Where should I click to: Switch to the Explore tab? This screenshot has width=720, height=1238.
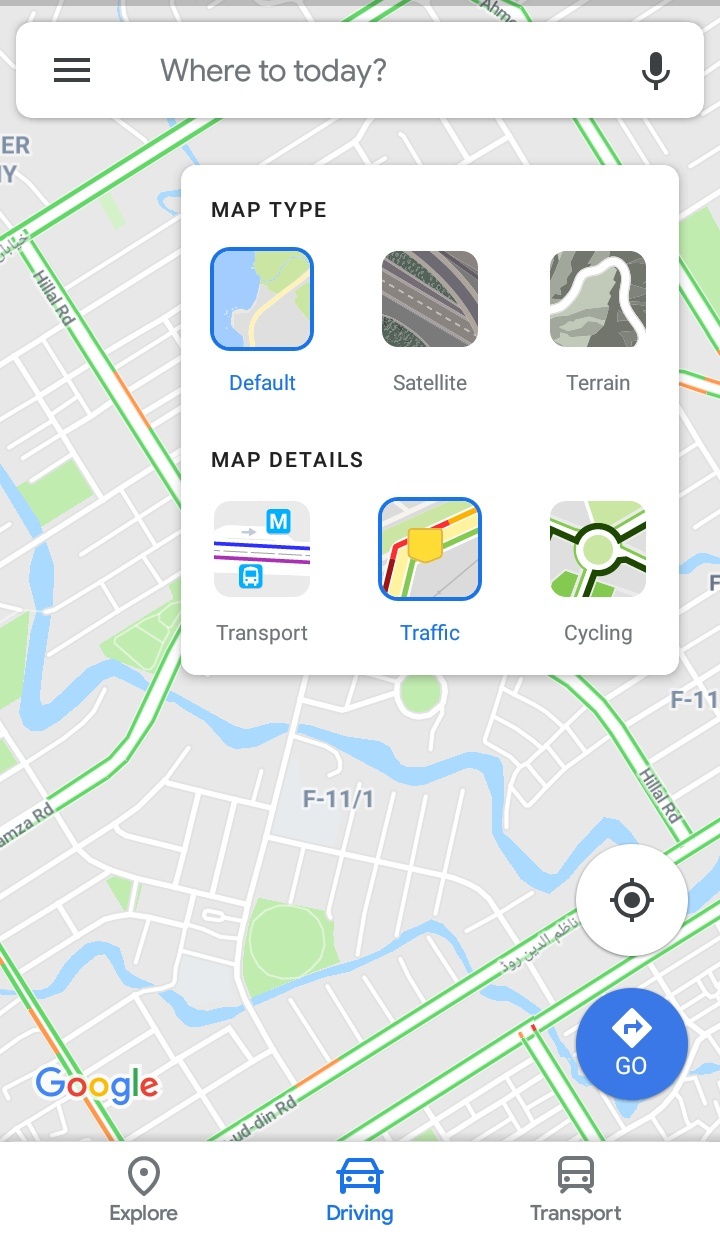click(x=143, y=1190)
